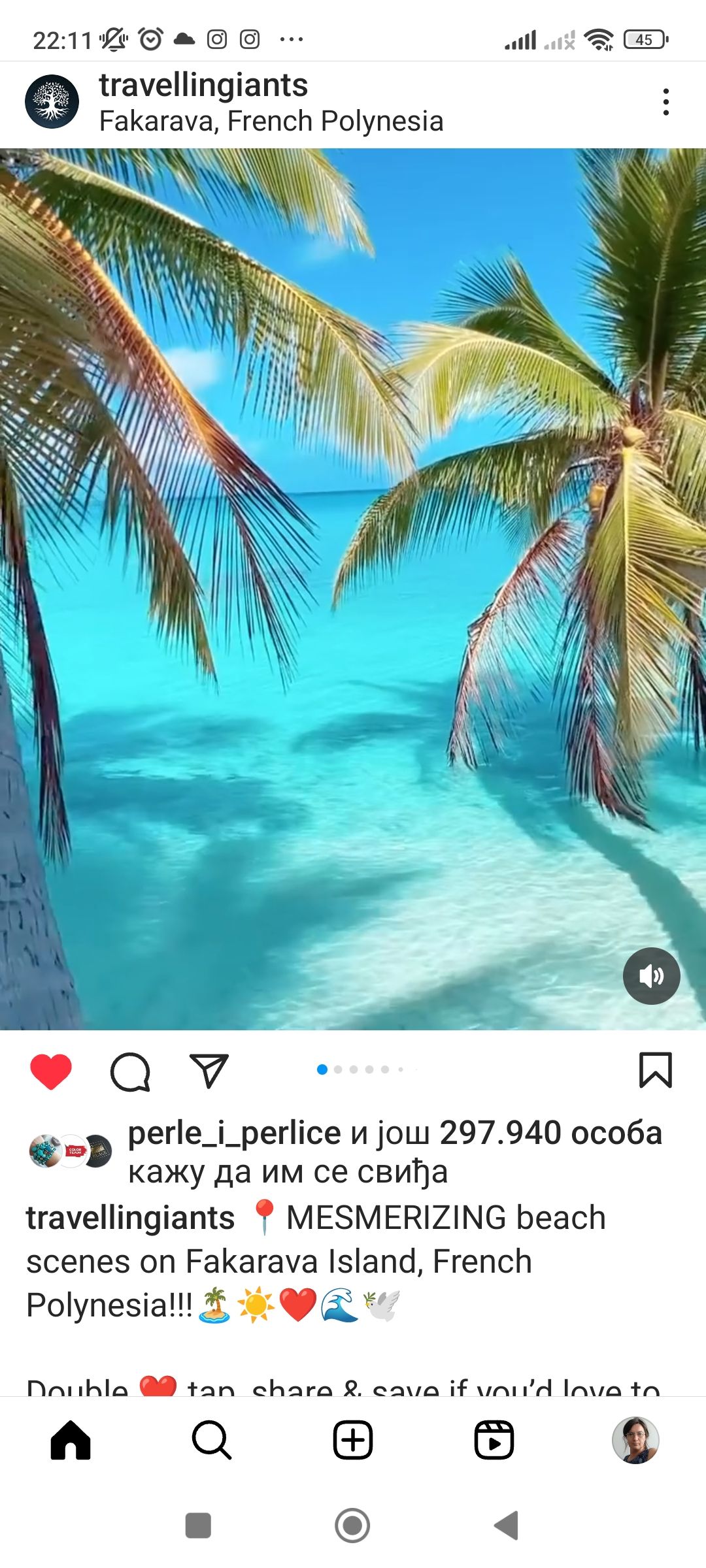Tap the system back button
706x1568 pixels.
click(x=507, y=1526)
